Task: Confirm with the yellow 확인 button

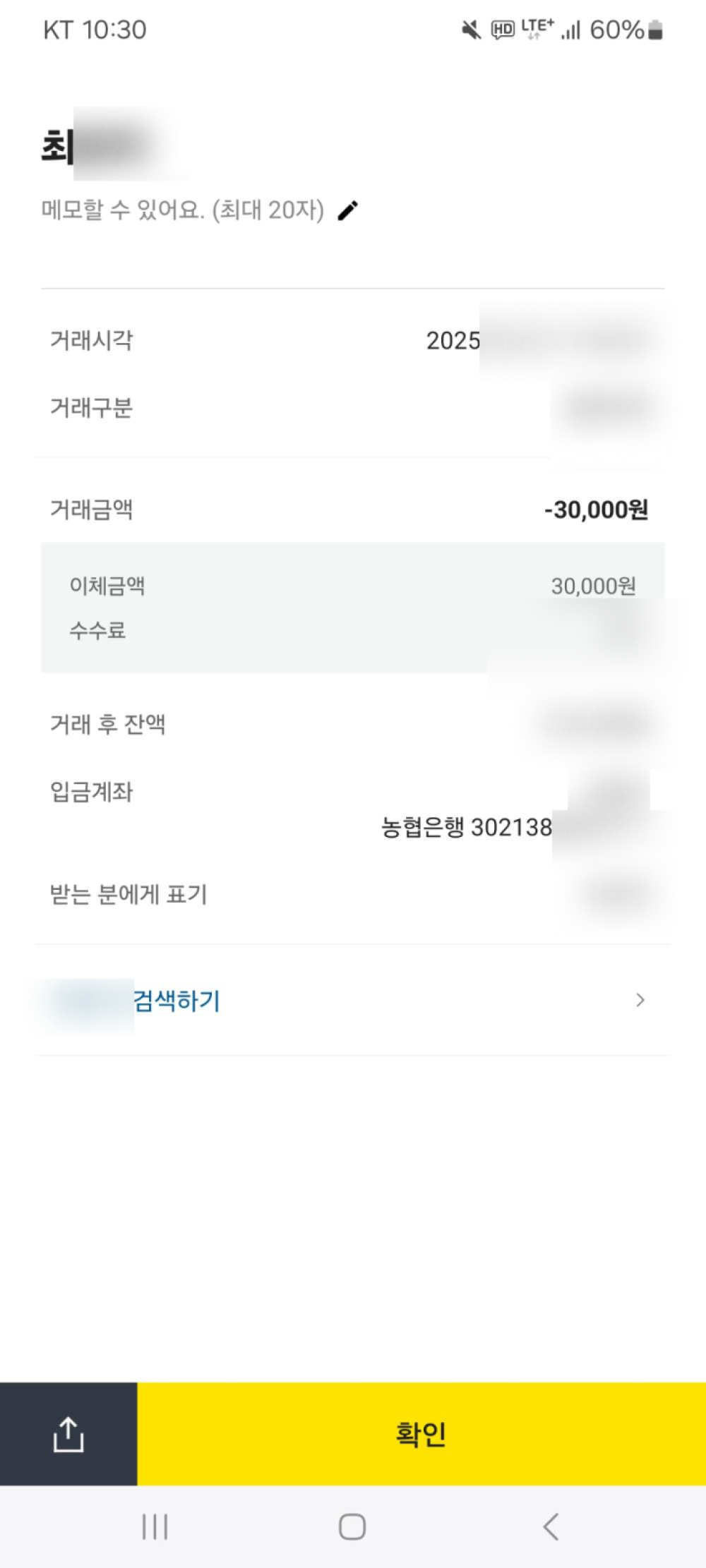Action: (x=421, y=1435)
